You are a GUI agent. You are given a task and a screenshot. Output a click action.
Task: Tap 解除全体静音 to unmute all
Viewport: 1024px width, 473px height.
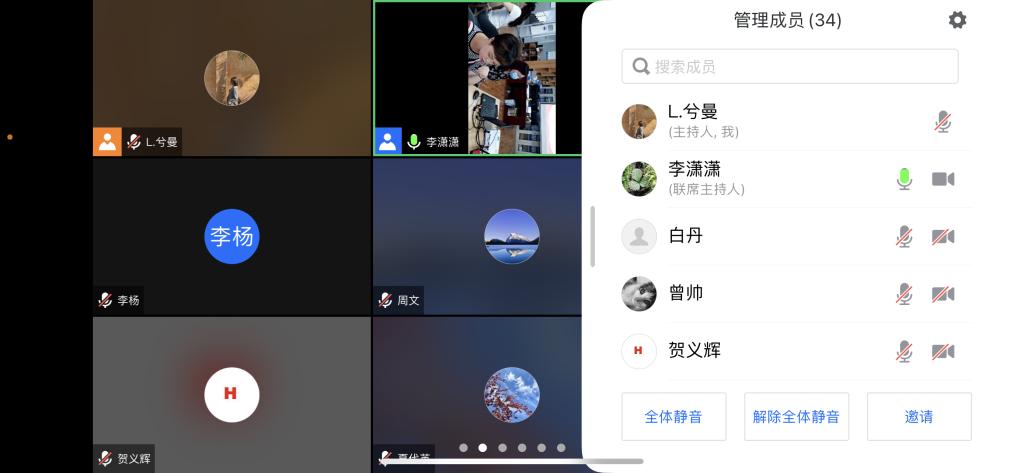point(796,416)
